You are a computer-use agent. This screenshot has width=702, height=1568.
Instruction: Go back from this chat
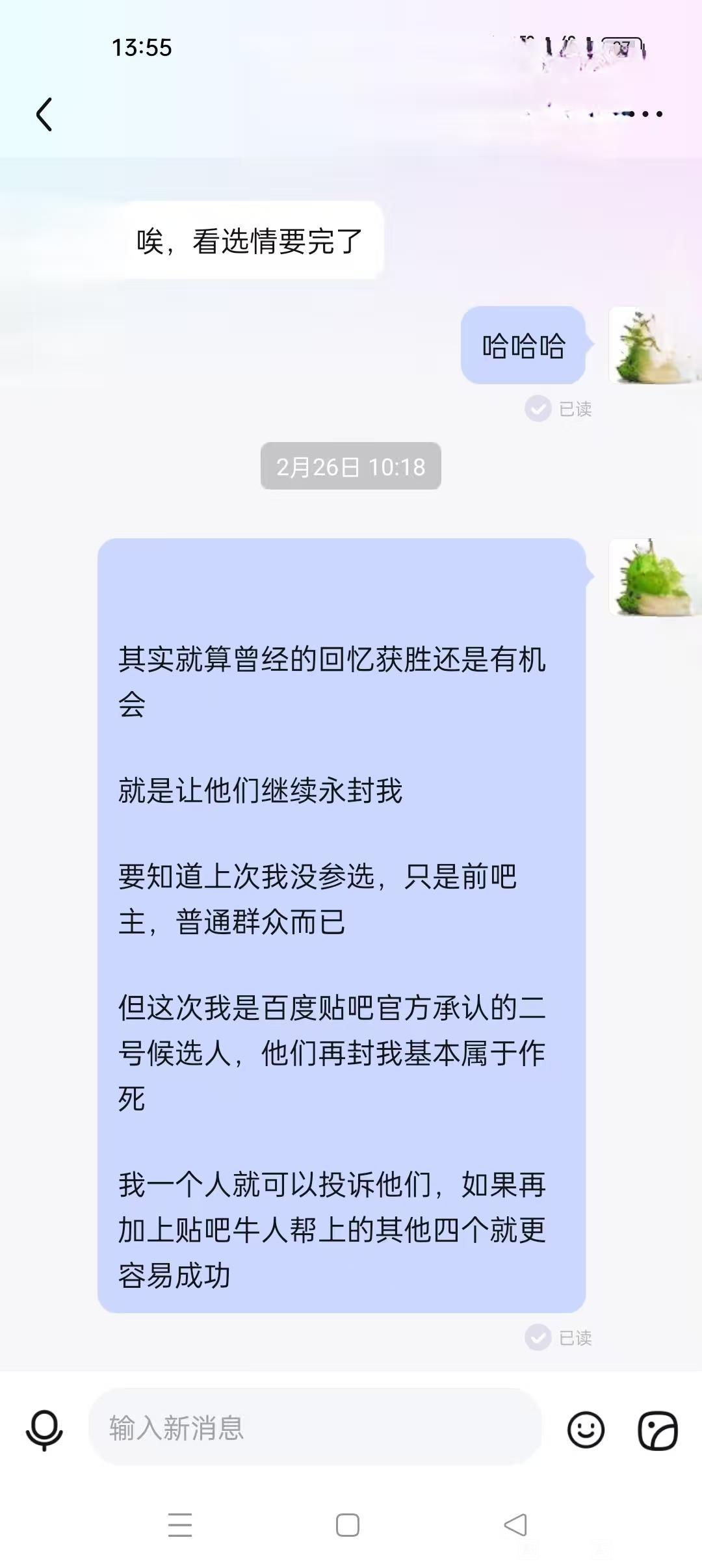[x=44, y=114]
